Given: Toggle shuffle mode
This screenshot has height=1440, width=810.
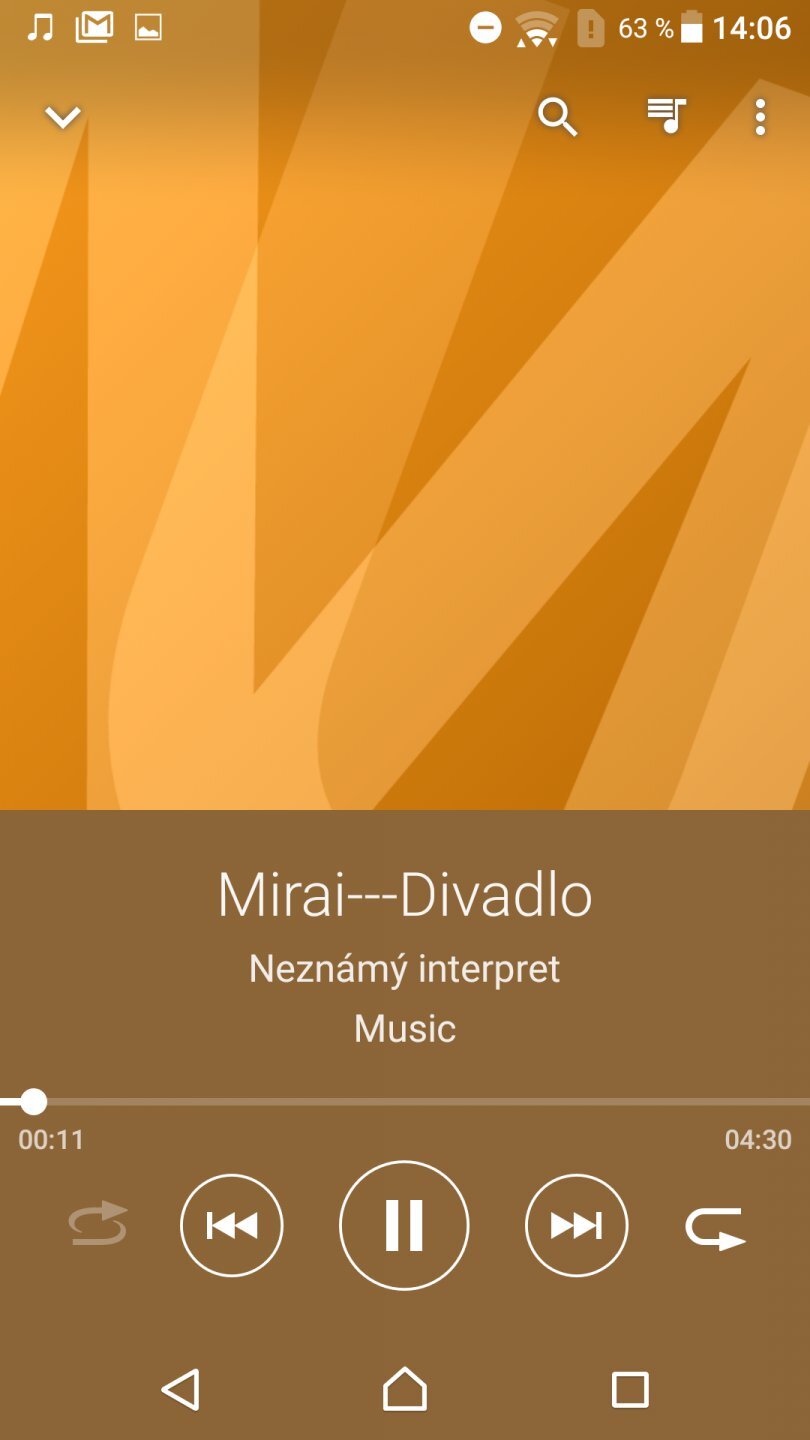Looking at the screenshot, I should 98,1224.
